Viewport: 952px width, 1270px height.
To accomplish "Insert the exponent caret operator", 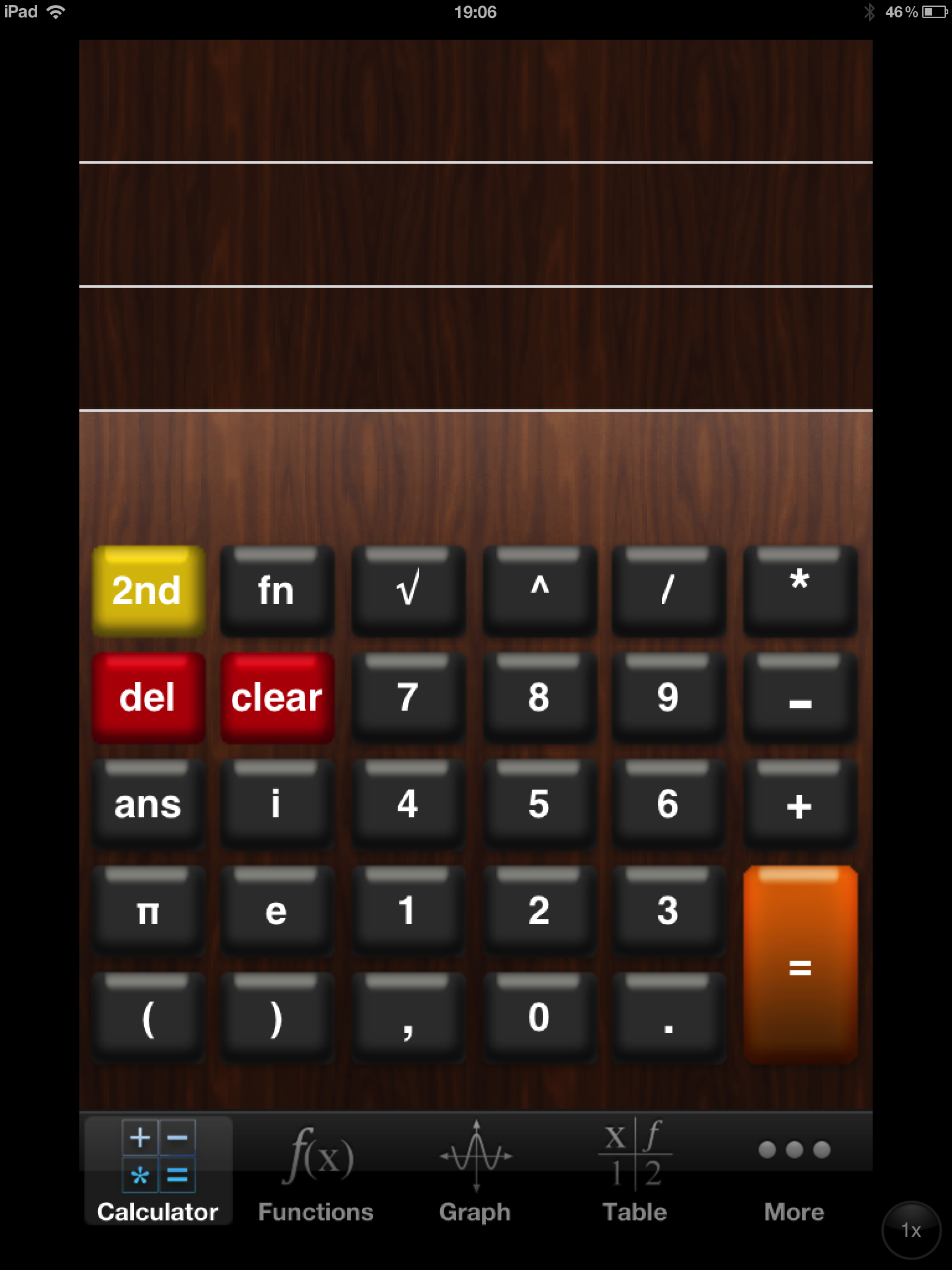I will pyautogui.click(x=539, y=590).
